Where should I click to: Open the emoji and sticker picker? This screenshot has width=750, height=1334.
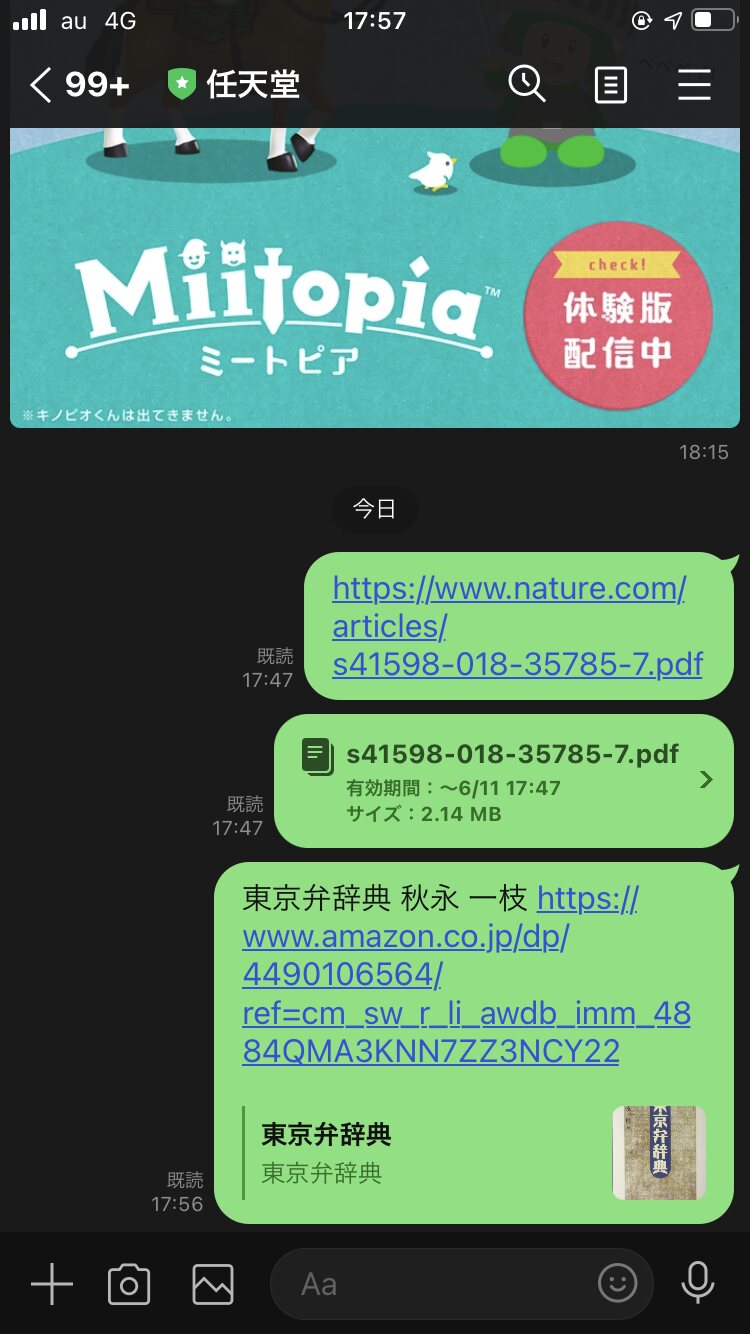point(617,1284)
